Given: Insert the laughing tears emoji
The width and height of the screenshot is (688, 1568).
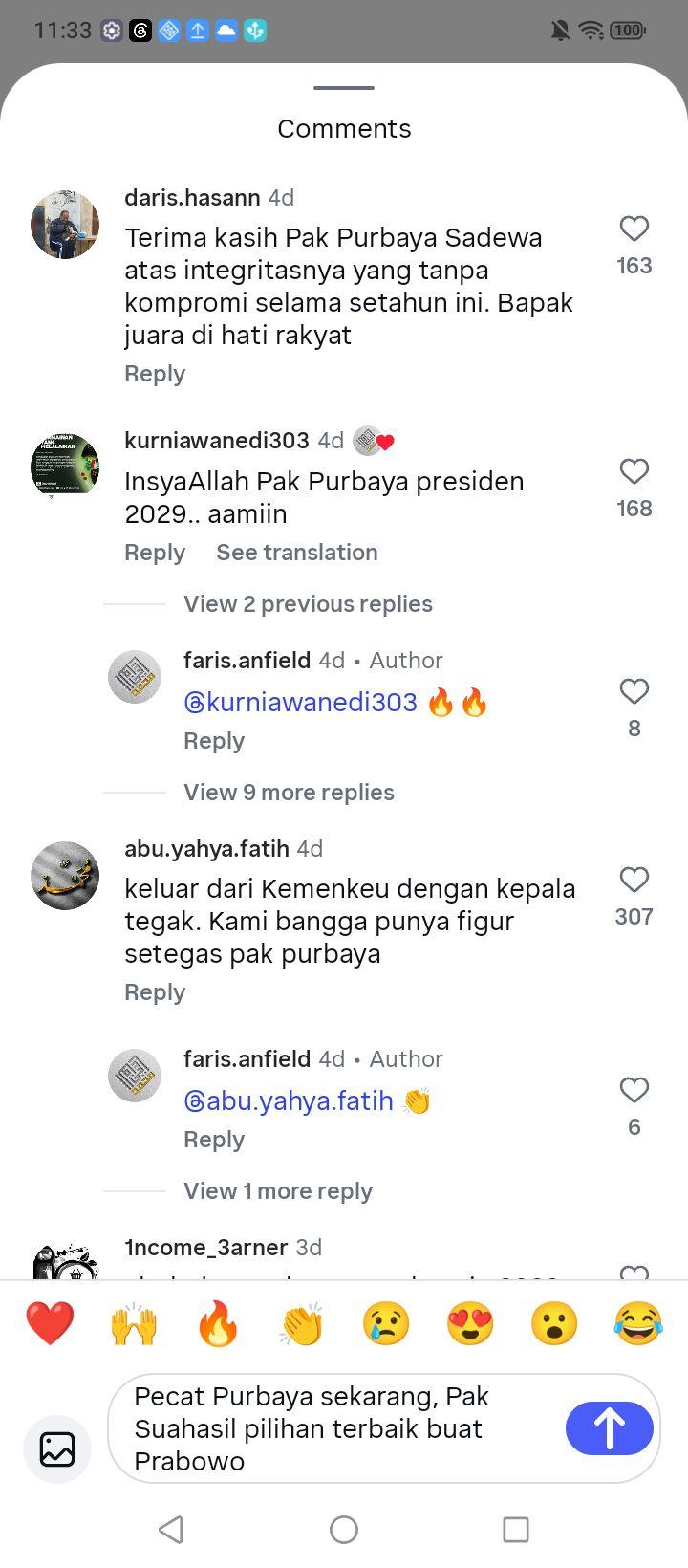Looking at the screenshot, I should 638,1324.
